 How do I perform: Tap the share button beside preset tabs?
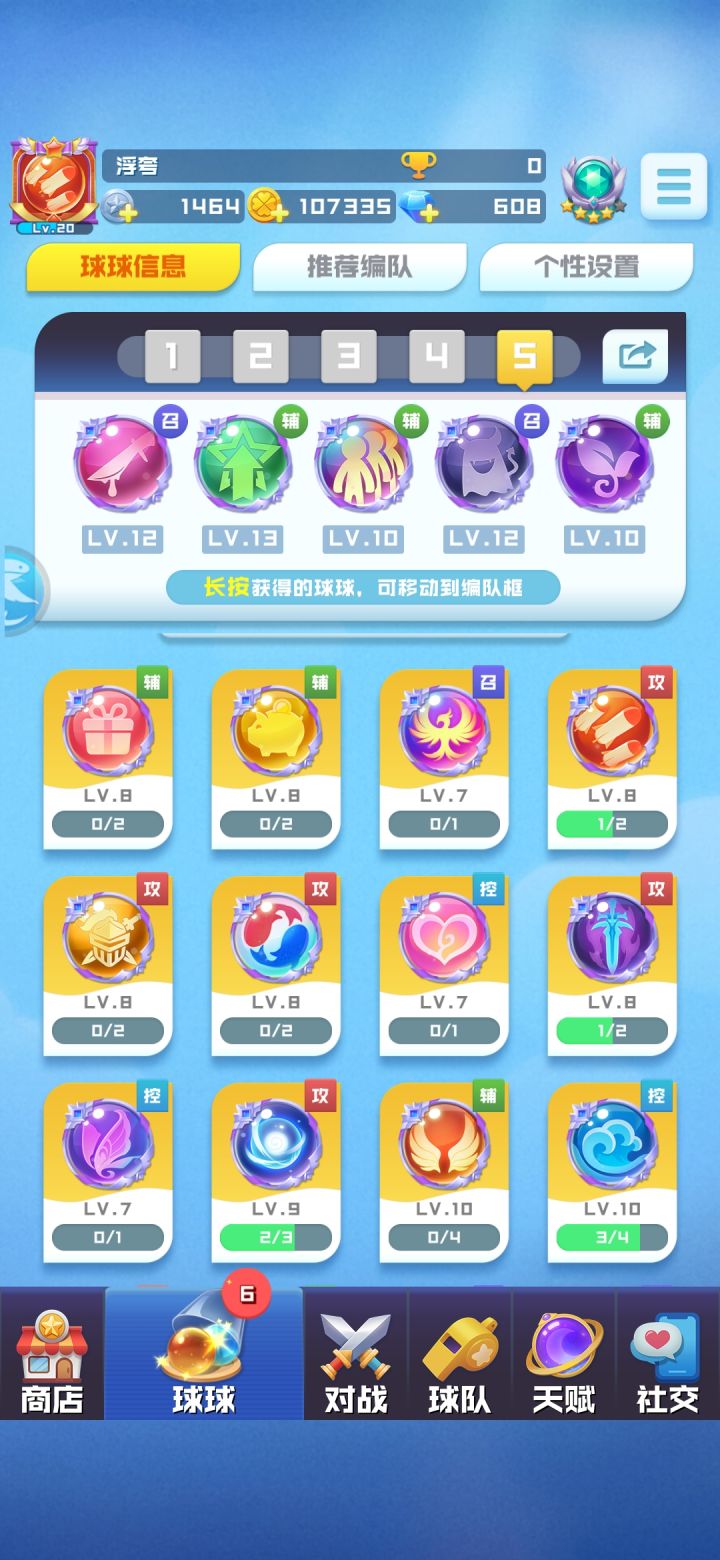pos(637,355)
